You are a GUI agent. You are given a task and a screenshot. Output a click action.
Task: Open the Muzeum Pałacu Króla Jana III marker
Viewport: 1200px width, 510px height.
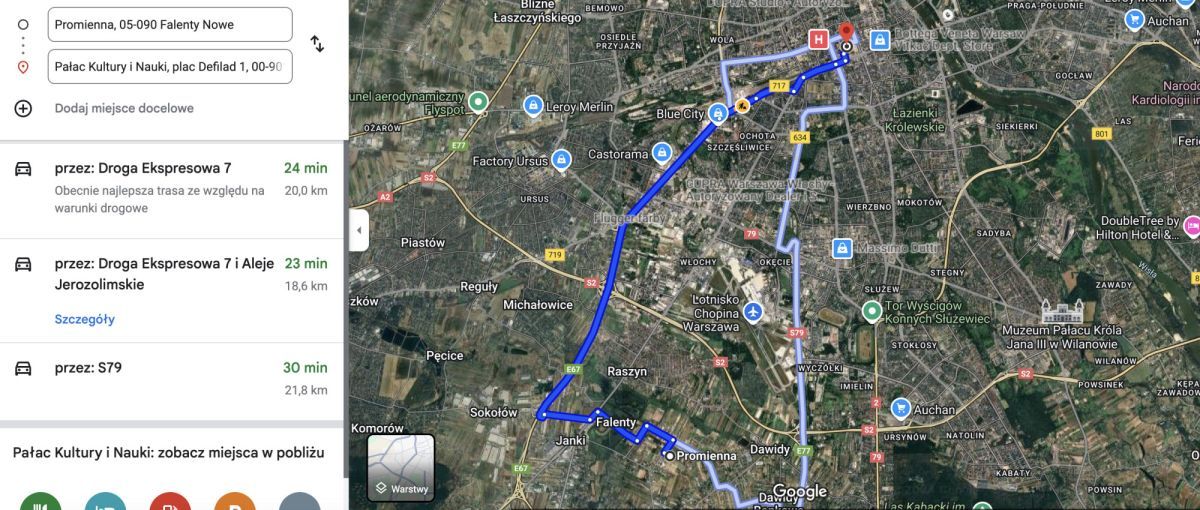(x=1061, y=311)
